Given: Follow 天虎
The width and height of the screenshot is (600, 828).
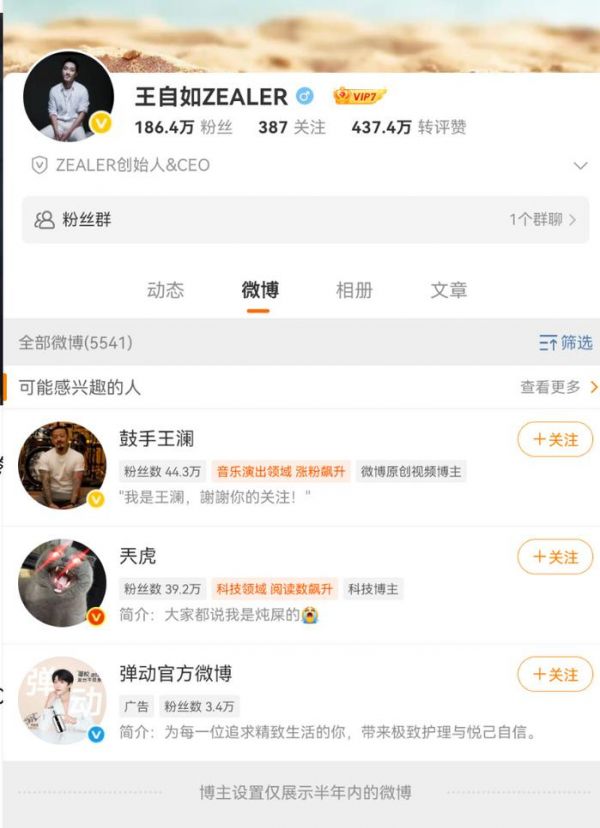Looking at the screenshot, I should click(x=555, y=557).
